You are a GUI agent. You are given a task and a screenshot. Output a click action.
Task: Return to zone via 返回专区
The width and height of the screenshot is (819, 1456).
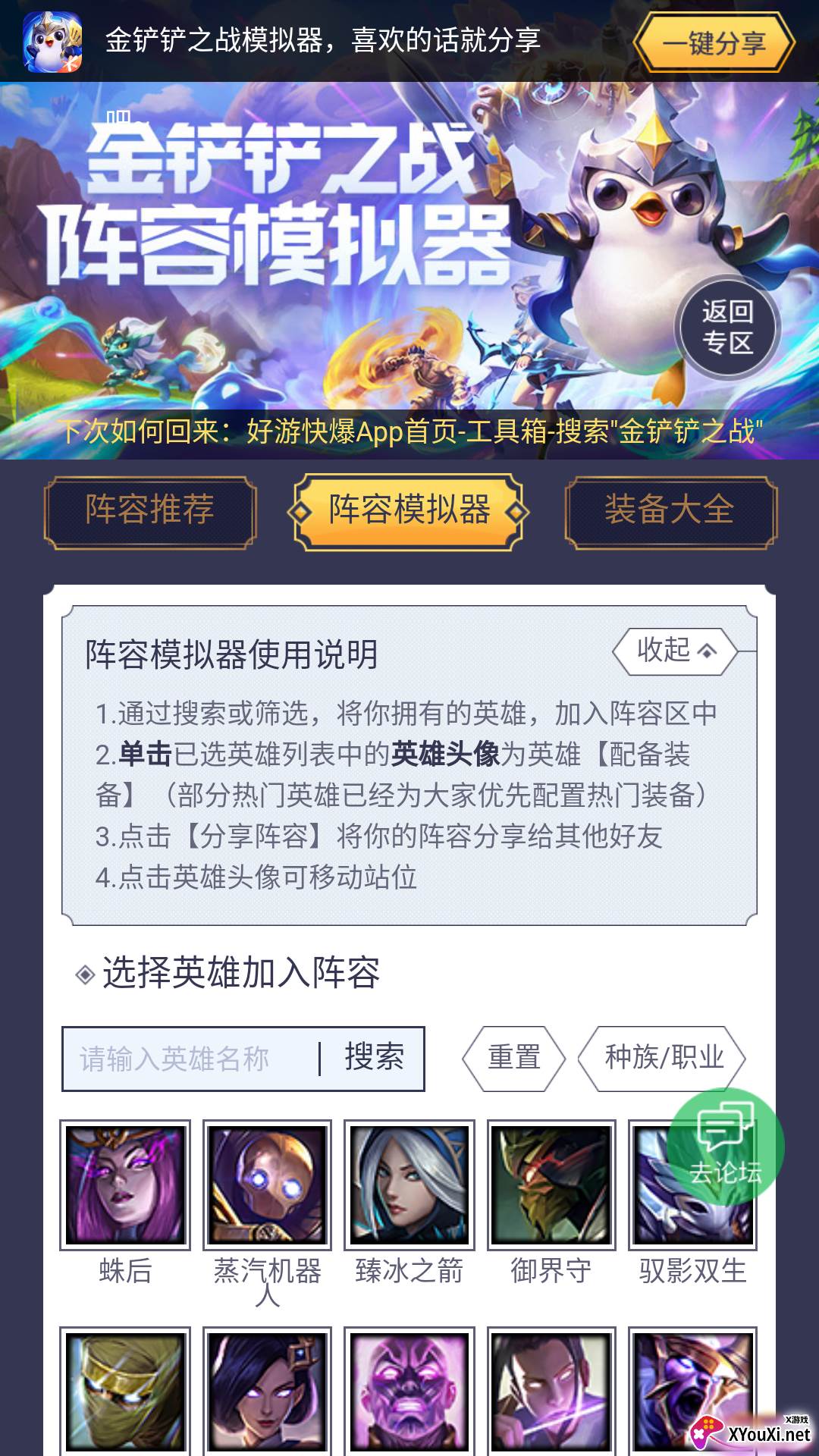(x=727, y=327)
